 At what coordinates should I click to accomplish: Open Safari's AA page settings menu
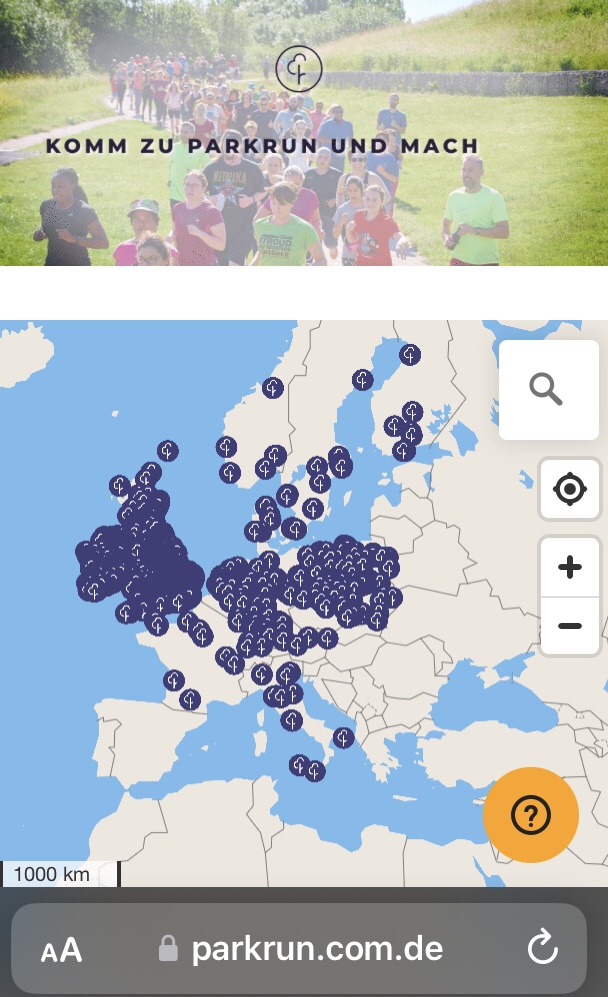61,950
